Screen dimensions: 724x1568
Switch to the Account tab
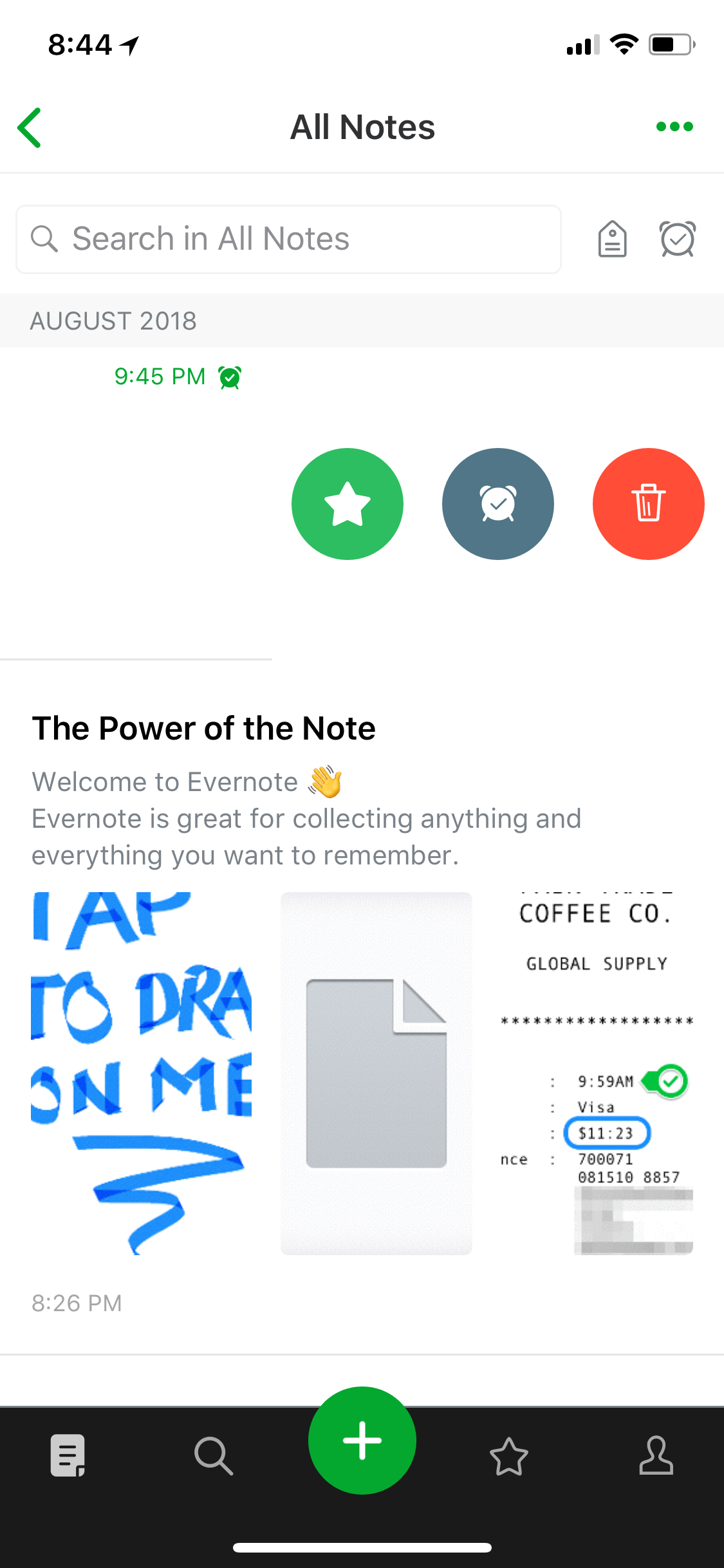[656, 1455]
